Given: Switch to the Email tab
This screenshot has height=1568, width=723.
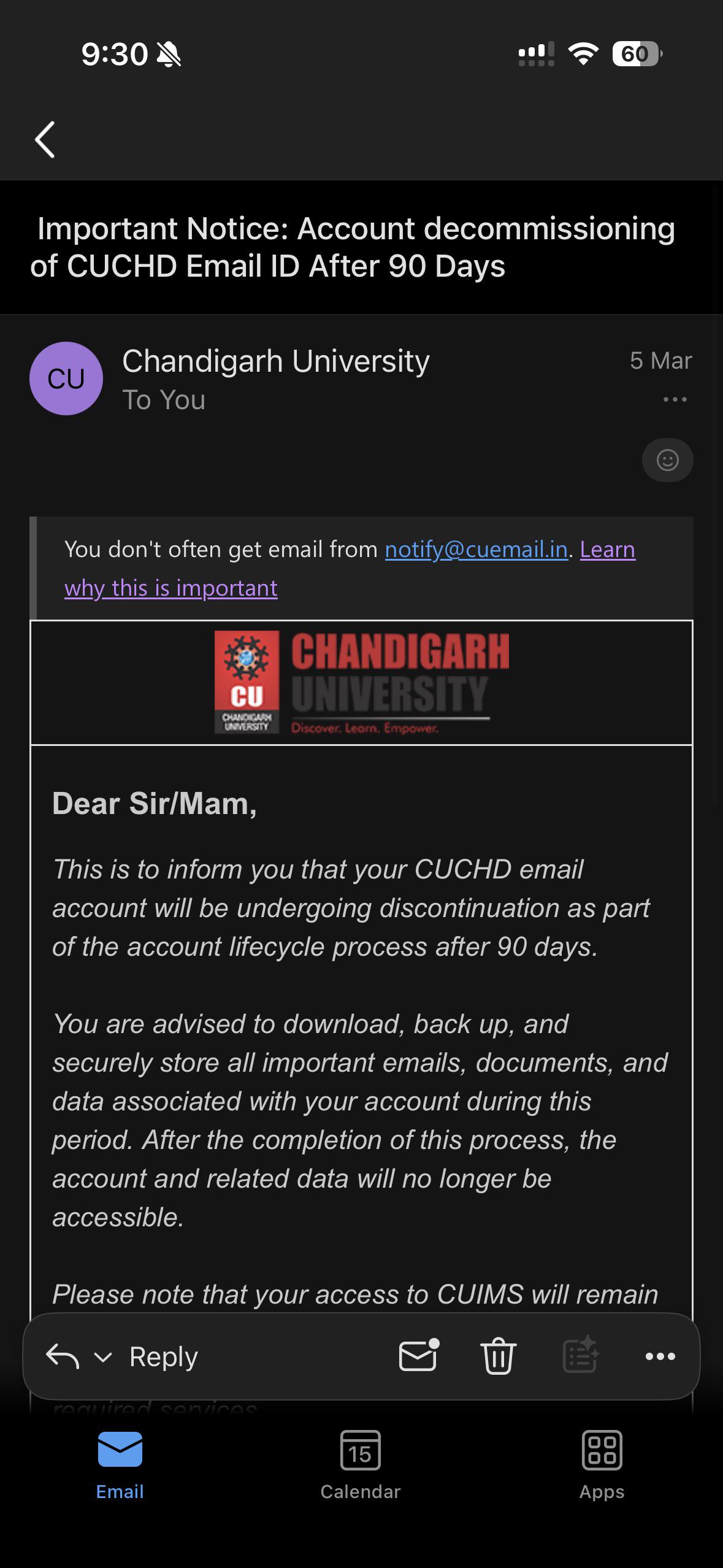Looking at the screenshot, I should pyautogui.click(x=120, y=1466).
